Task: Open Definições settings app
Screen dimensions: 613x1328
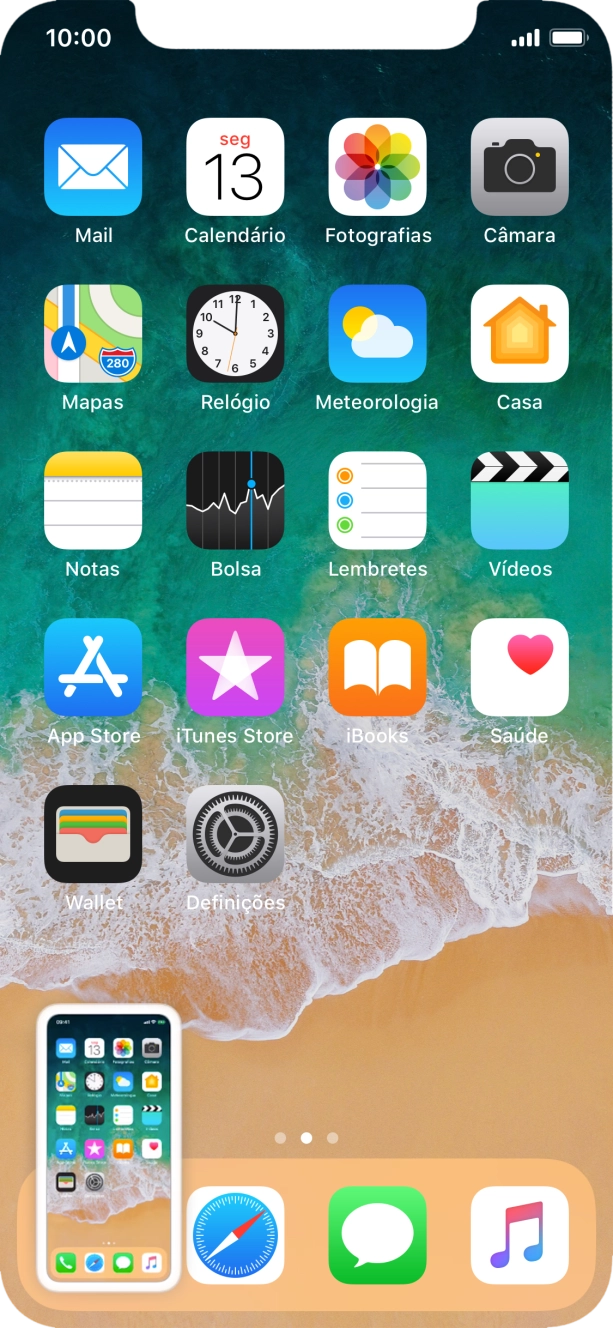Action: (235, 834)
